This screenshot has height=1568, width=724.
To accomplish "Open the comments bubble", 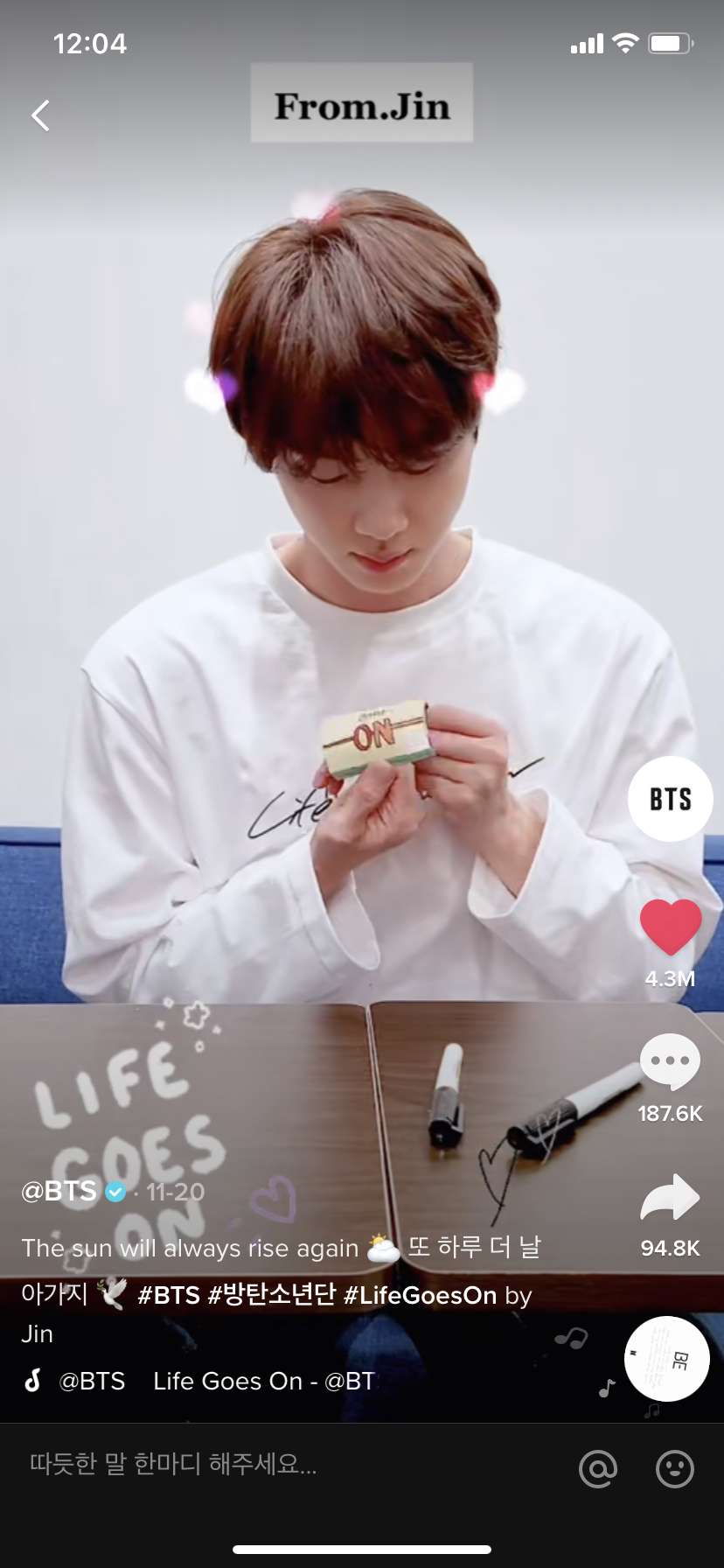I will pyautogui.click(x=670, y=1061).
